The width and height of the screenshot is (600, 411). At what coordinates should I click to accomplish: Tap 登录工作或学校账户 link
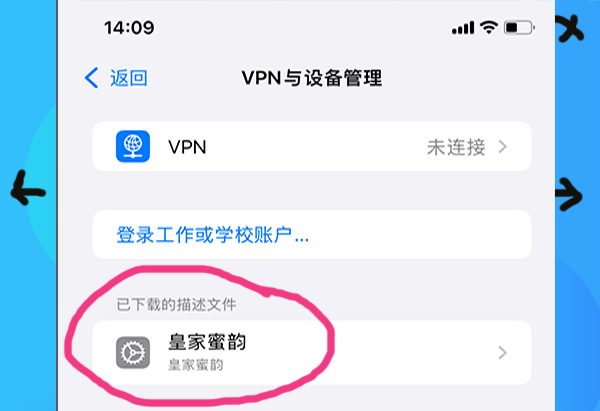pos(212,236)
